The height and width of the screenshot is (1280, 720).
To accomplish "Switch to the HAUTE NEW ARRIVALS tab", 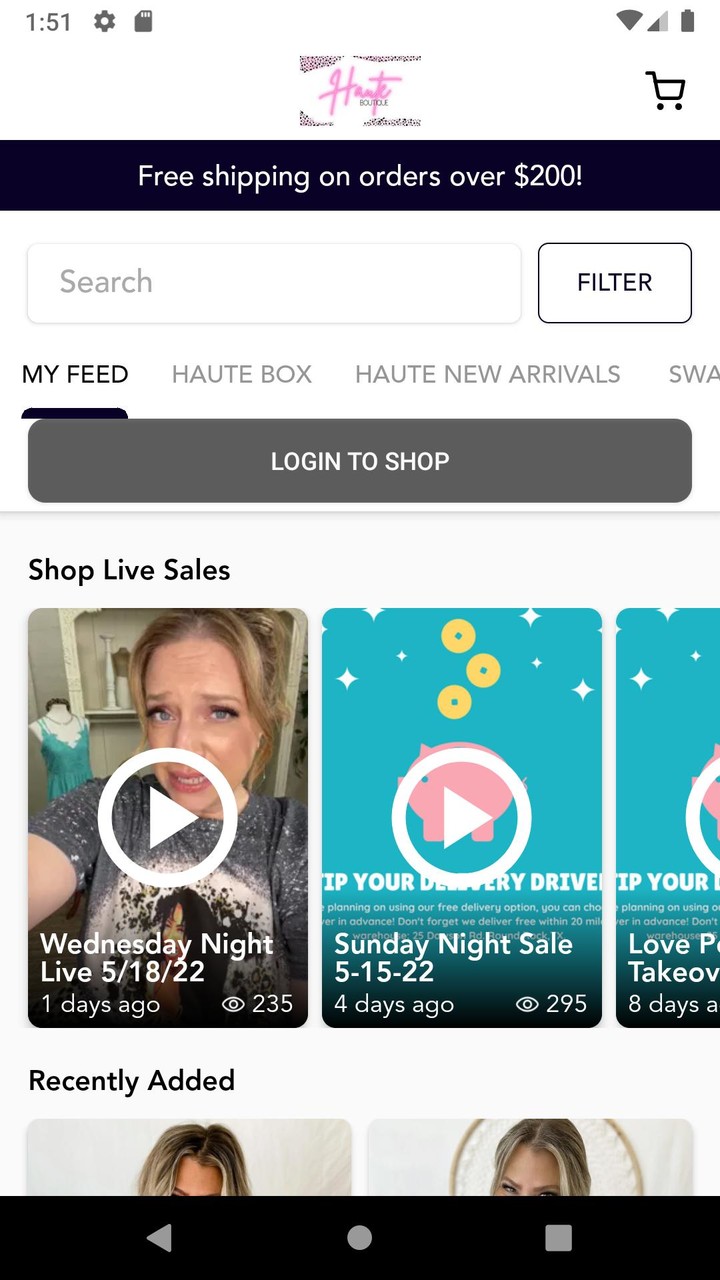I will click(x=487, y=374).
